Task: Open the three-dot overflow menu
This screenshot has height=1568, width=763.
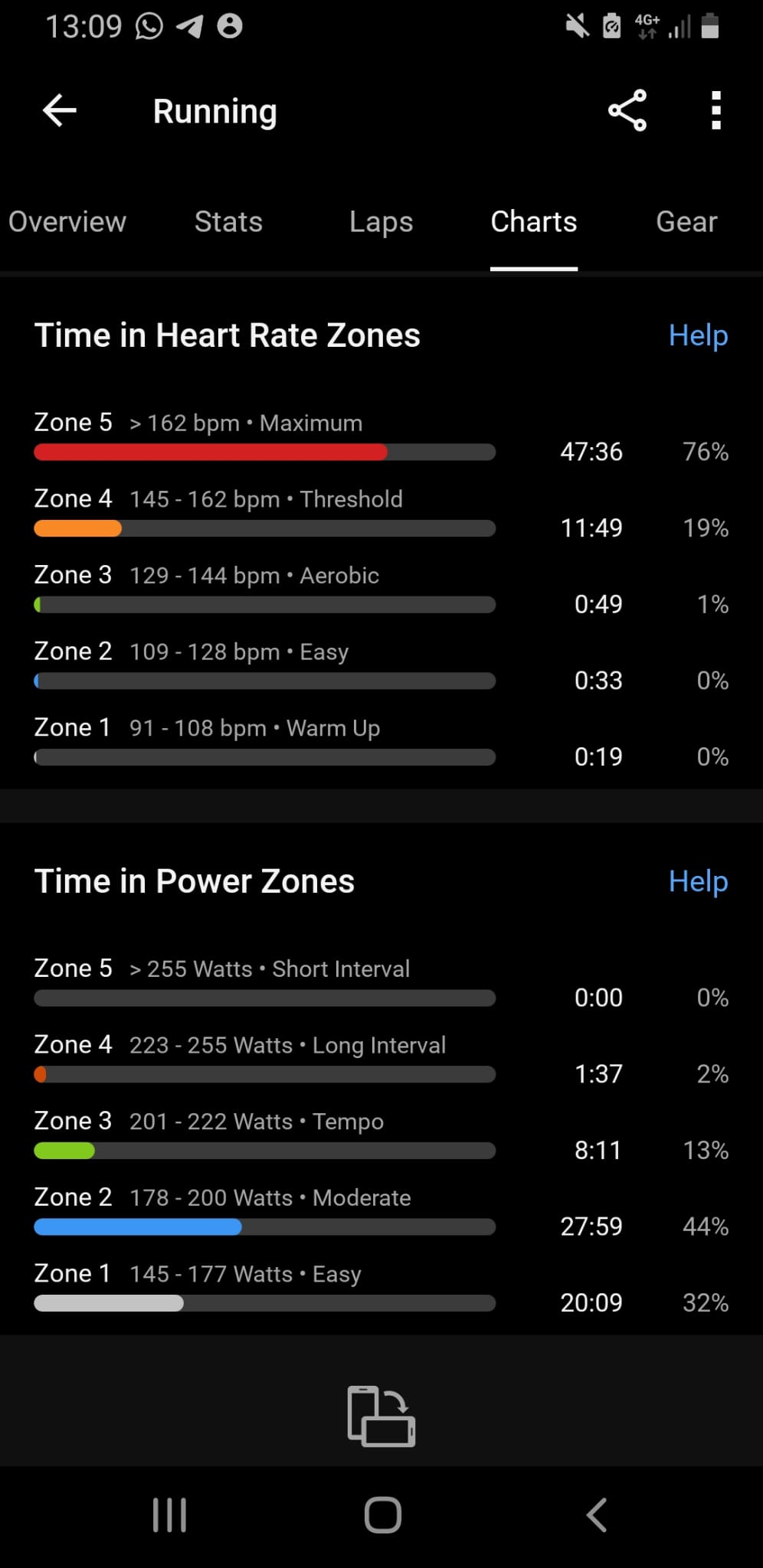Action: [x=716, y=111]
